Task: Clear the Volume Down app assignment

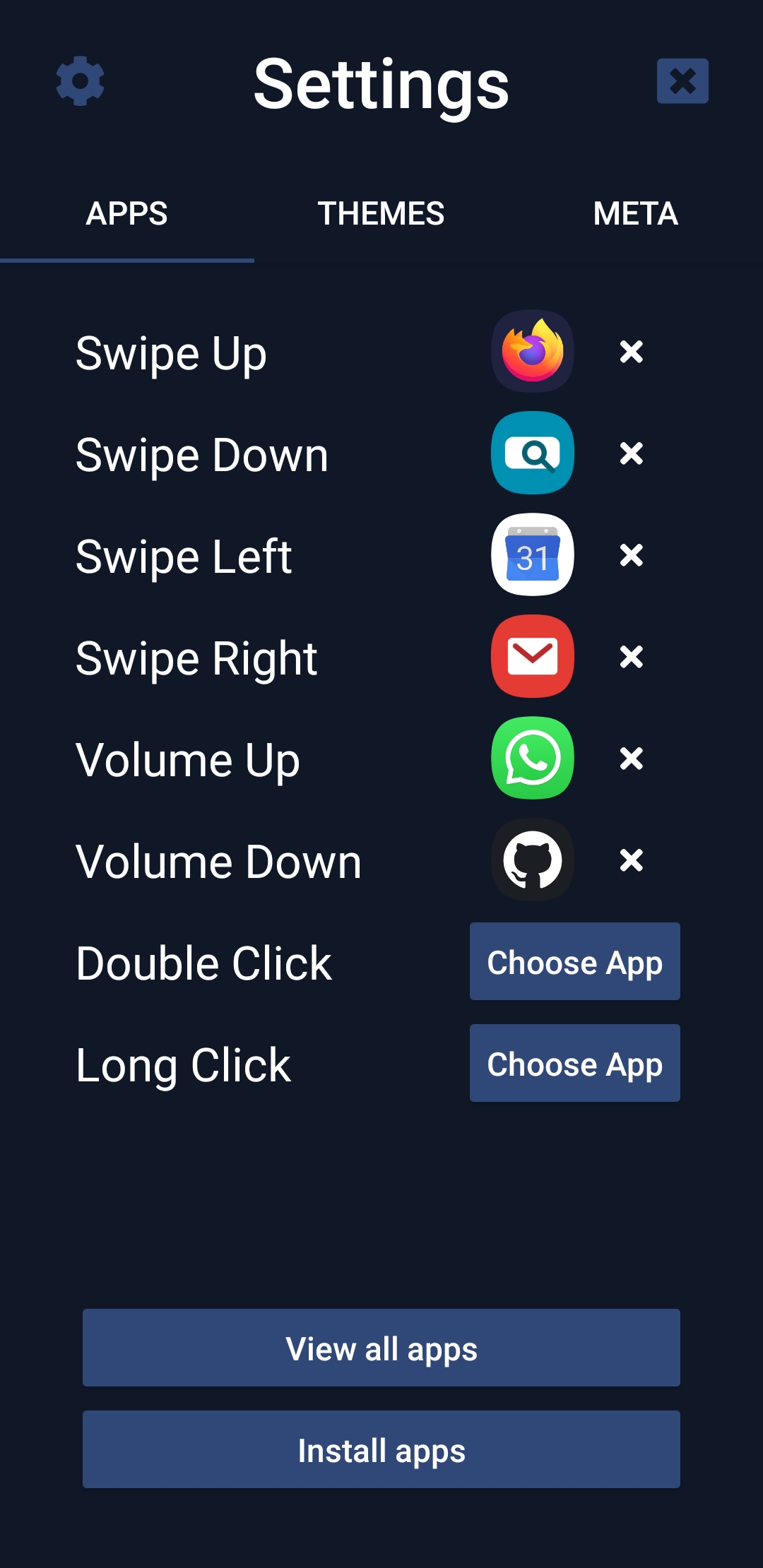Action: pos(632,860)
